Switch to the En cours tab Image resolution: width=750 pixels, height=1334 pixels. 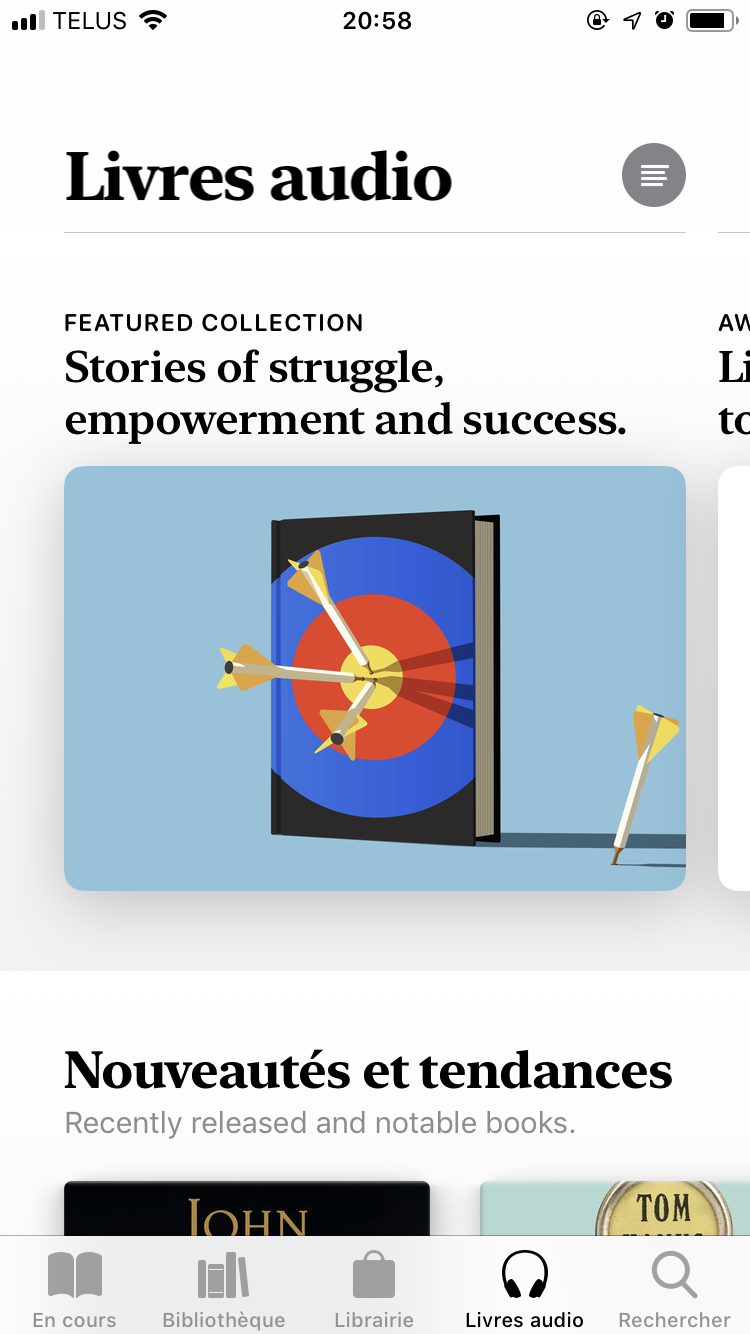point(75,1288)
